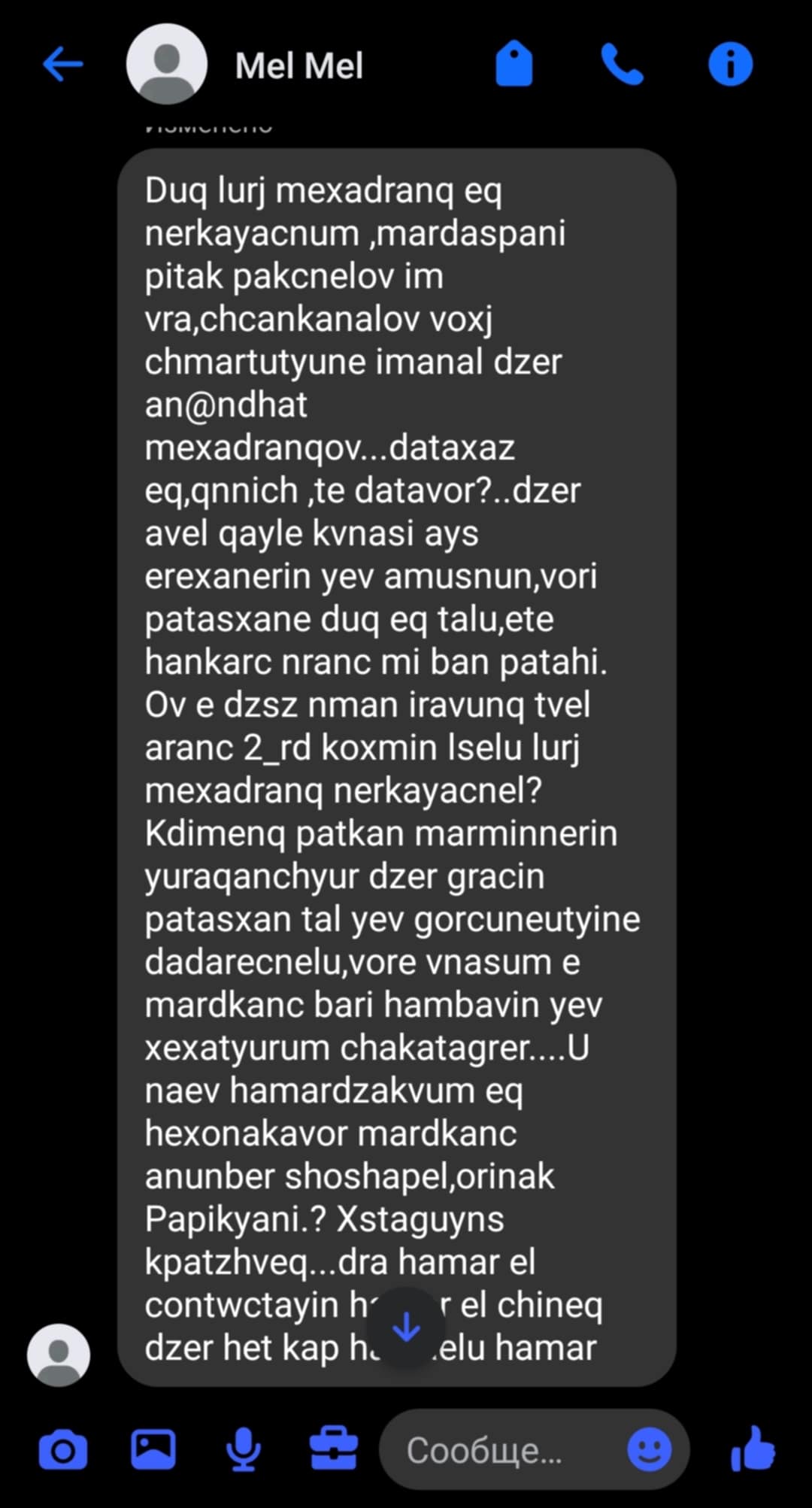Focus the Сообще… message field

[x=496, y=1450]
